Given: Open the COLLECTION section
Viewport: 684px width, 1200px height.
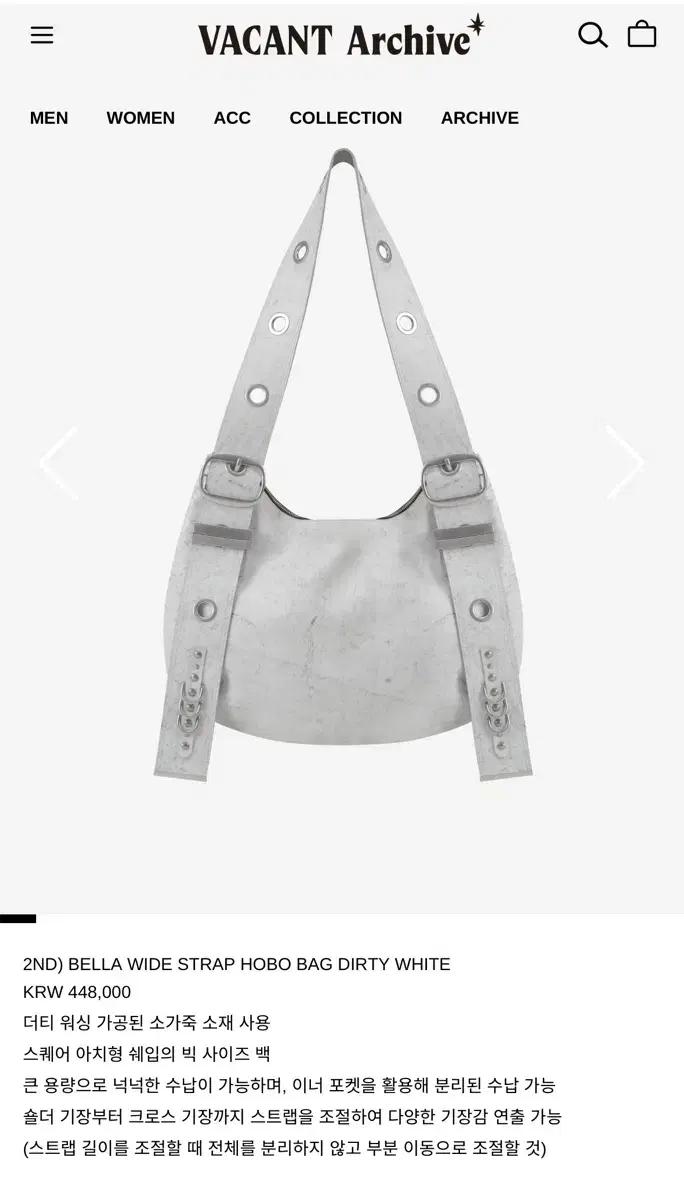Looking at the screenshot, I should pyautogui.click(x=346, y=118).
